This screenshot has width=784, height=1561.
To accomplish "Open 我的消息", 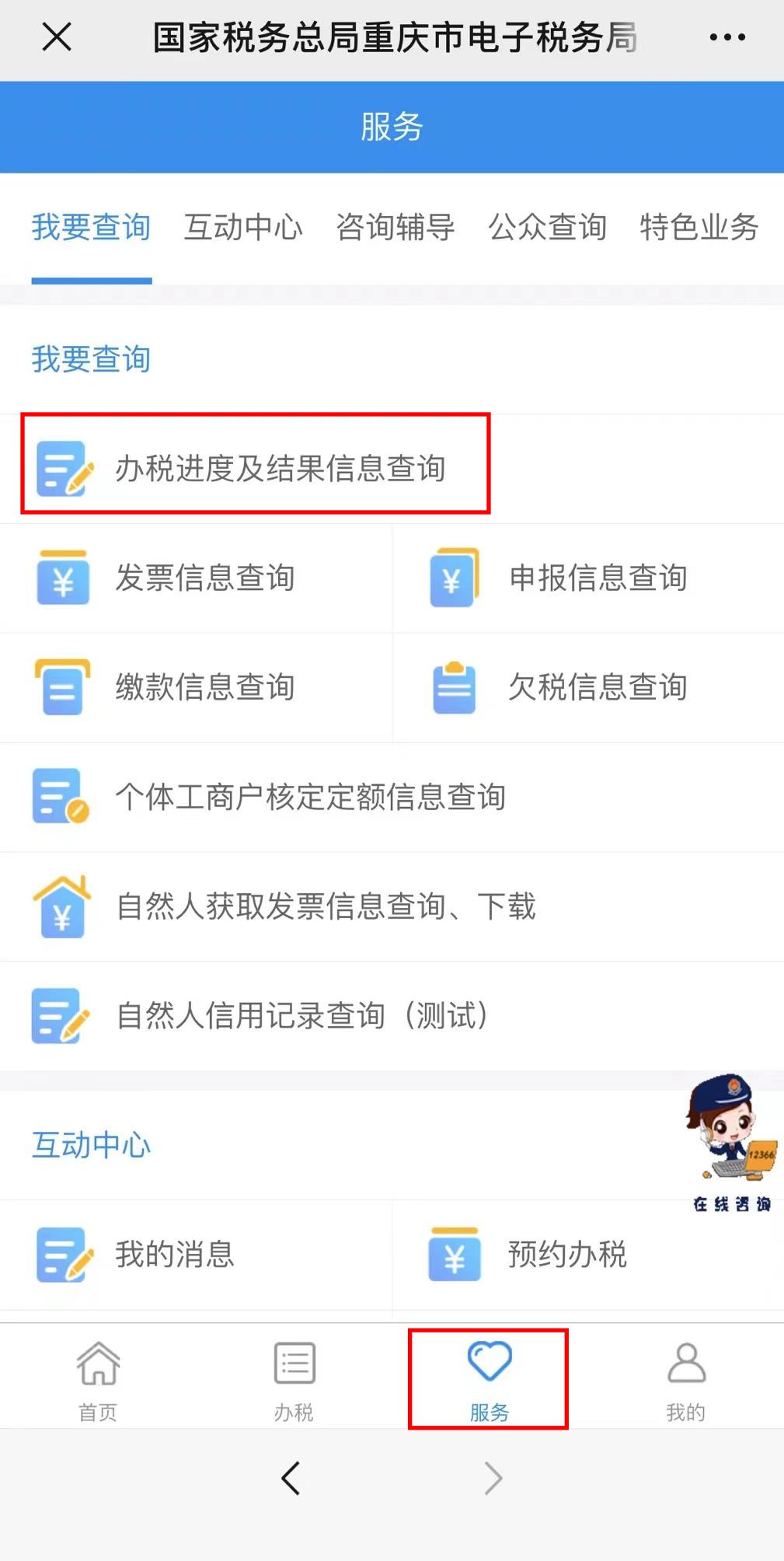I will pos(175,1254).
